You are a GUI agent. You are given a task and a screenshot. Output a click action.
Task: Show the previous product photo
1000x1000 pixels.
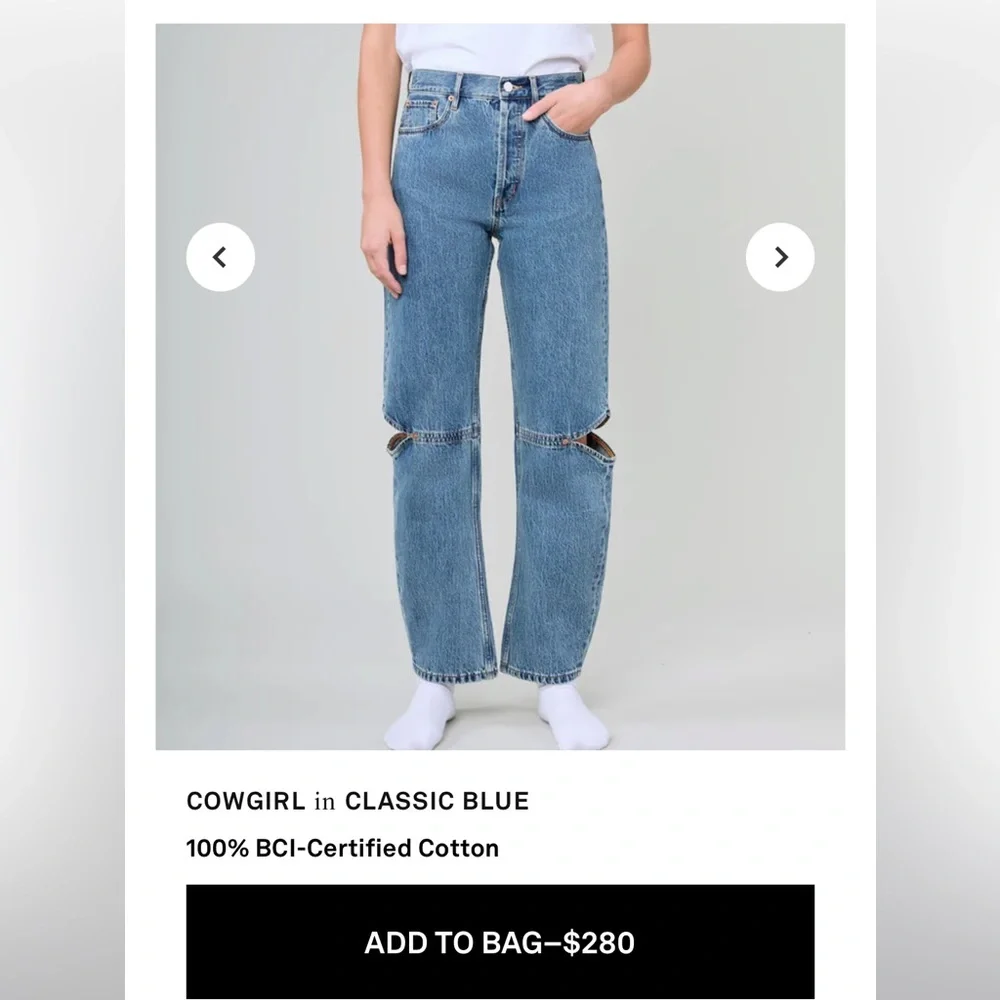click(220, 257)
